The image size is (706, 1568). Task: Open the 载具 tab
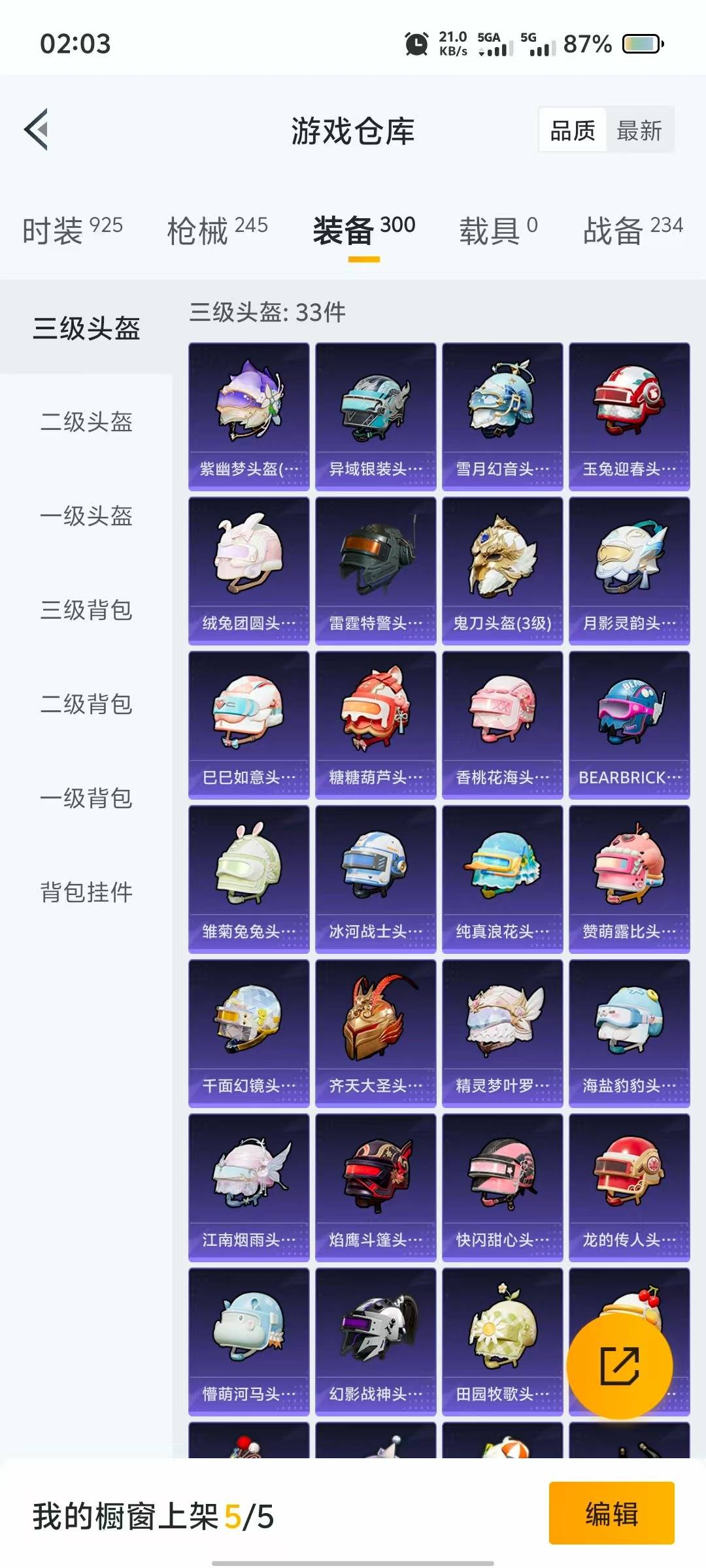[498, 230]
